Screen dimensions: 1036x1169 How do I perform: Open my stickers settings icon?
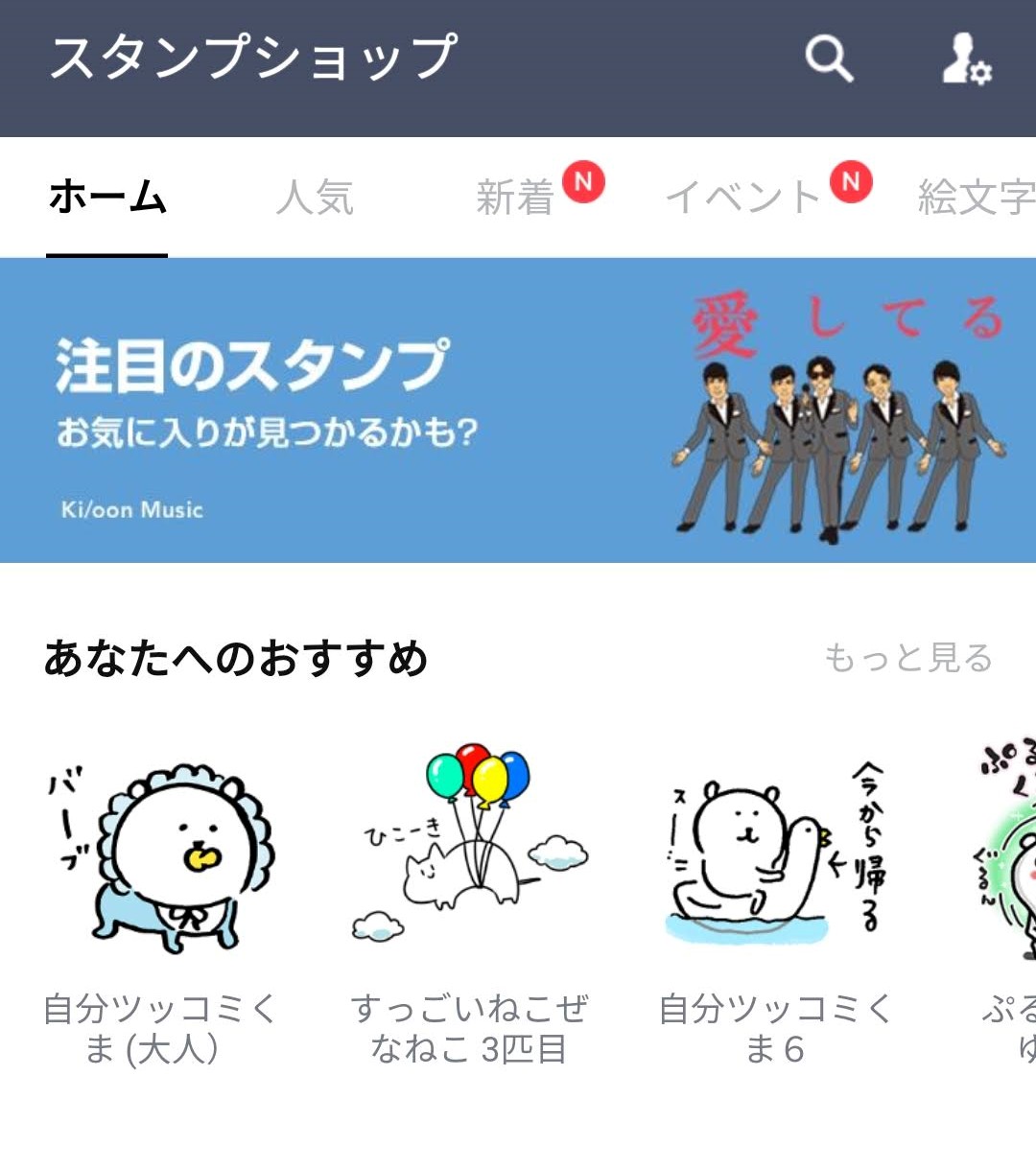pos(965,59)
